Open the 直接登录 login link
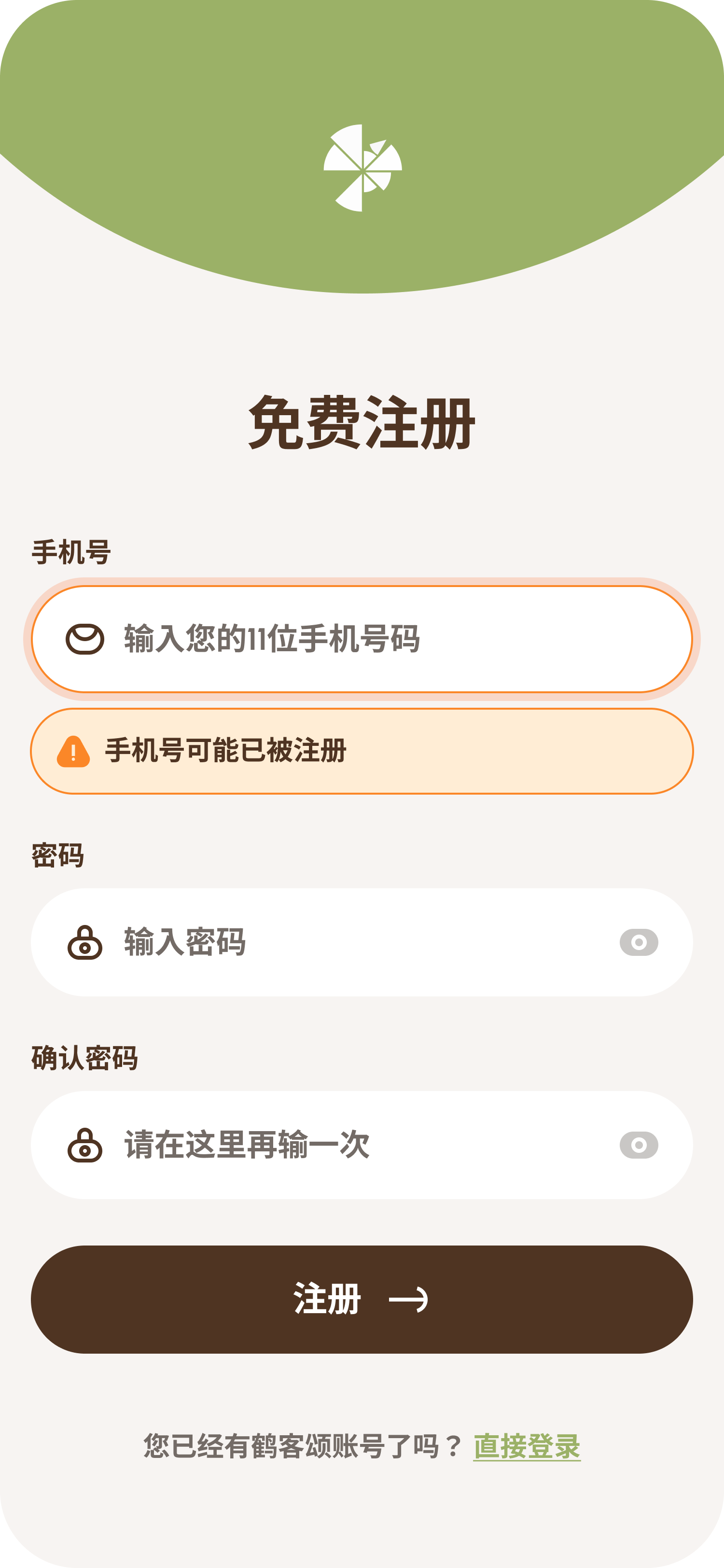This screenshot has width=724, height=1568. [527, 1446]
